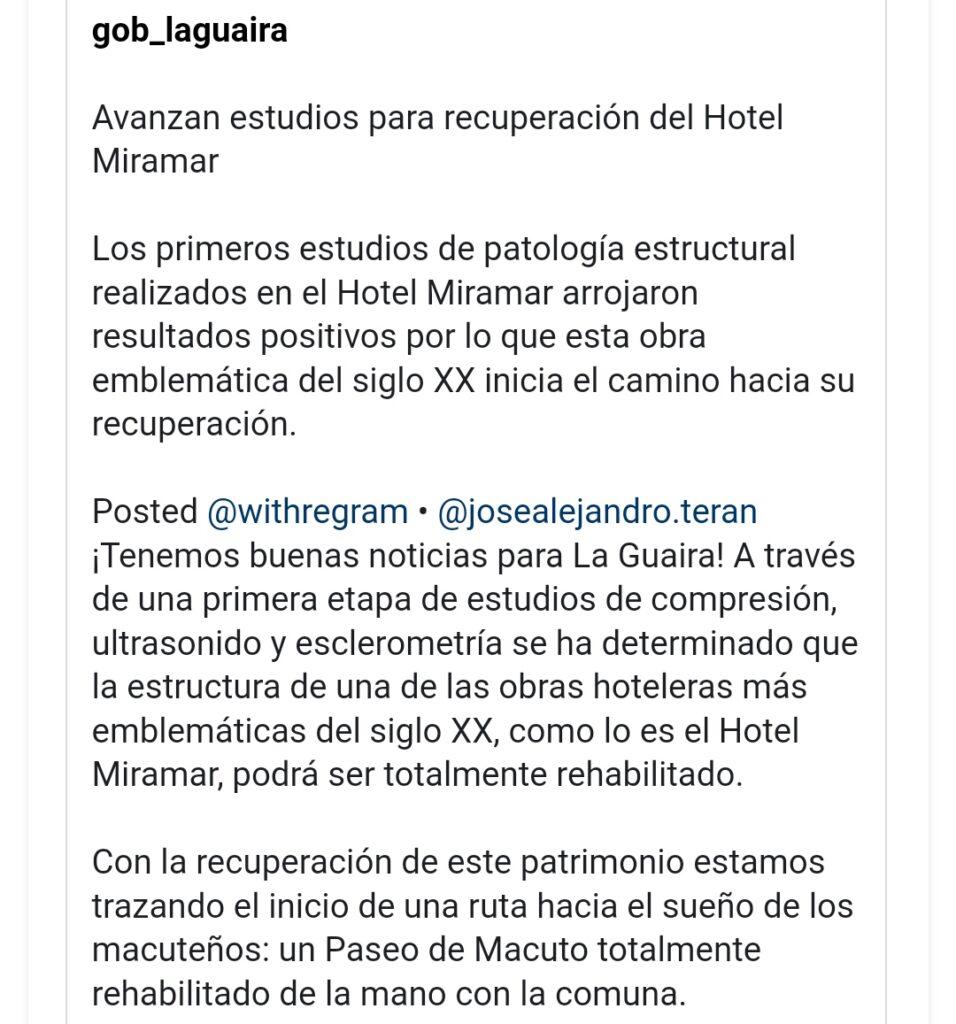Open the gob_laguaira profile
This screenshot has width=956, height=1024.
[x=190, y=31]
